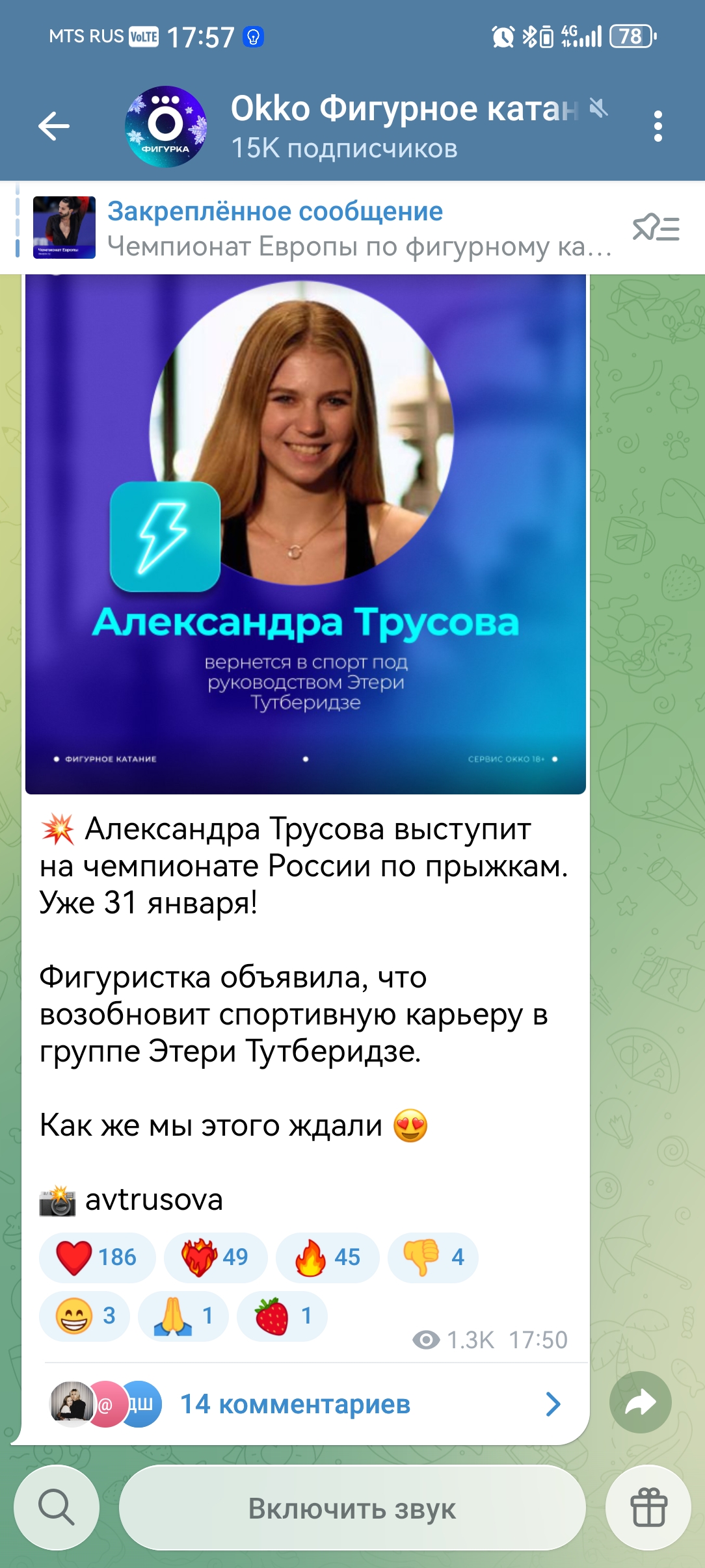React with the strawberry emoji

(x=282, y=1316)
